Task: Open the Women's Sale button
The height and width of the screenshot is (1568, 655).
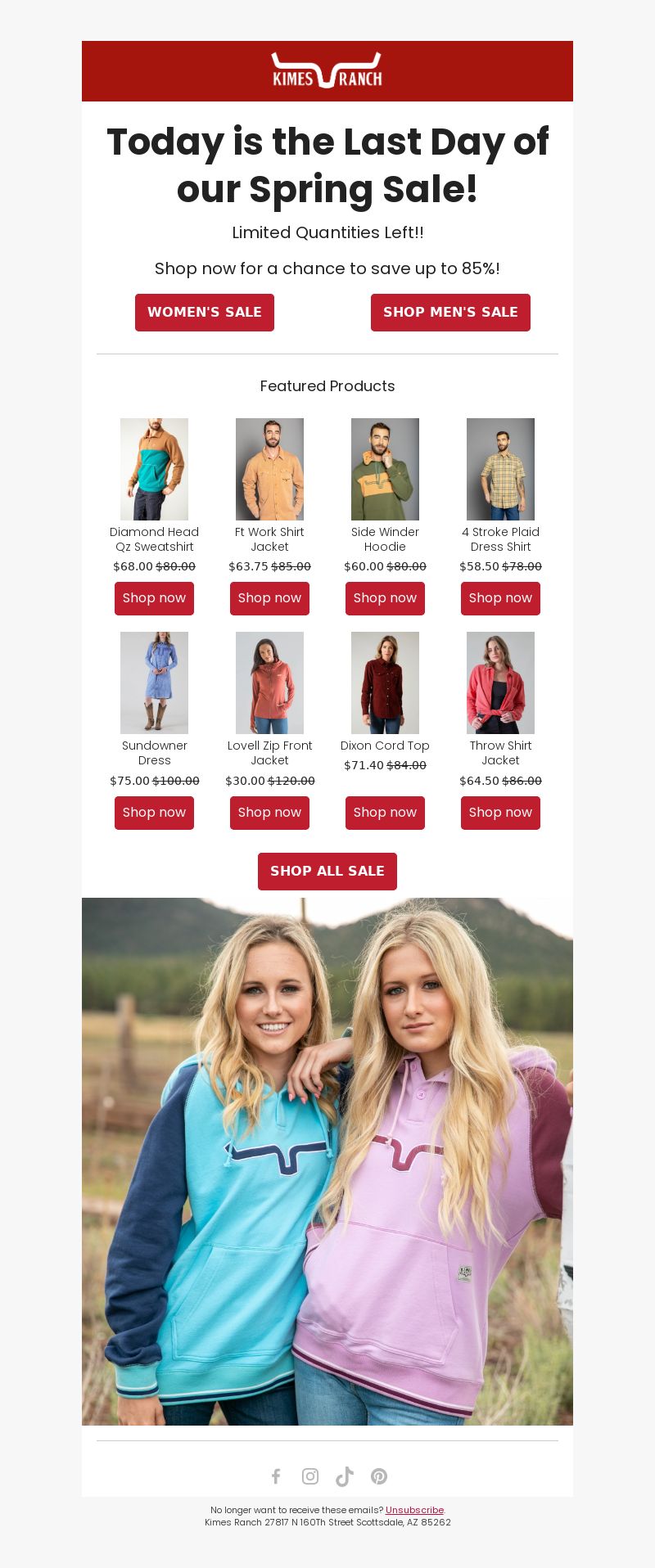Action: (205, 313)
